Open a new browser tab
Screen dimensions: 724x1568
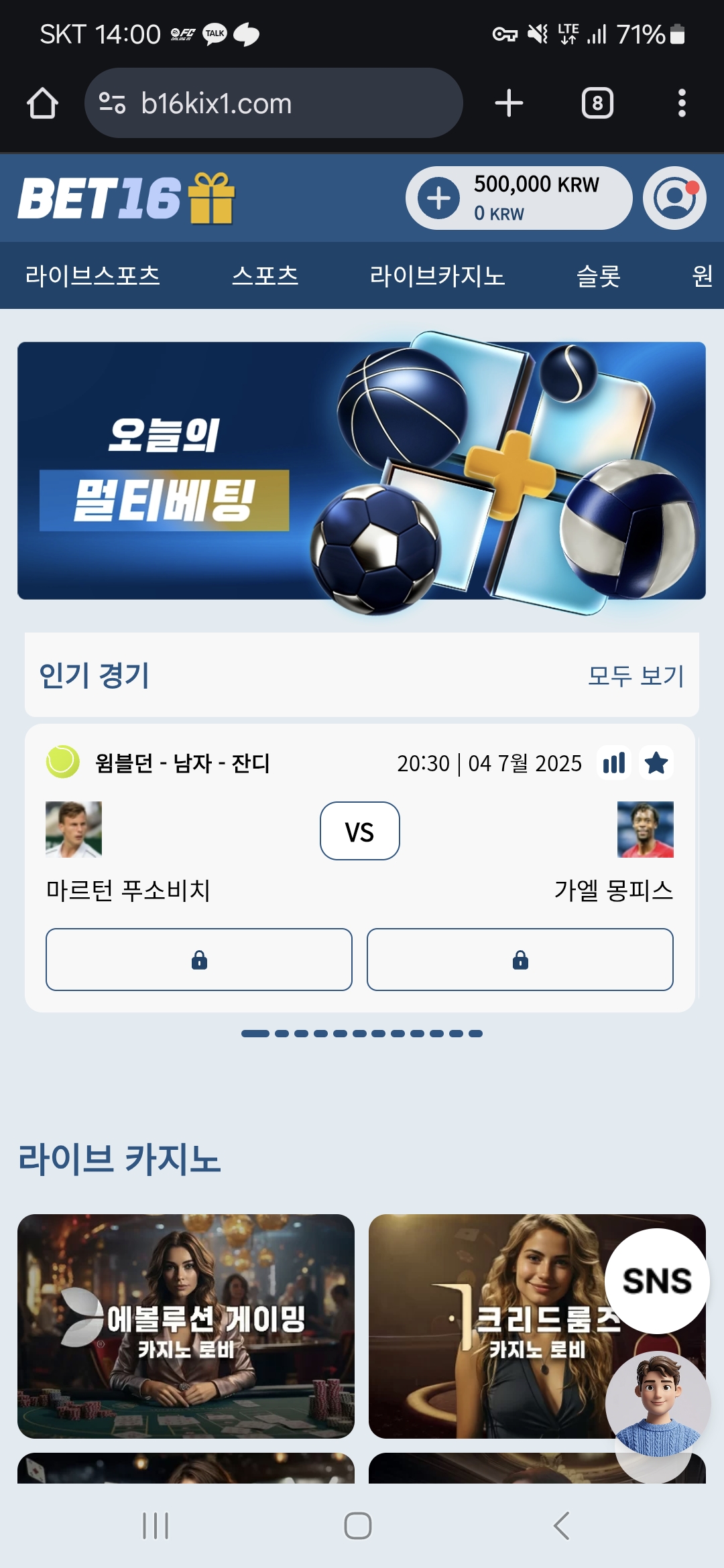tap(509, 103)
